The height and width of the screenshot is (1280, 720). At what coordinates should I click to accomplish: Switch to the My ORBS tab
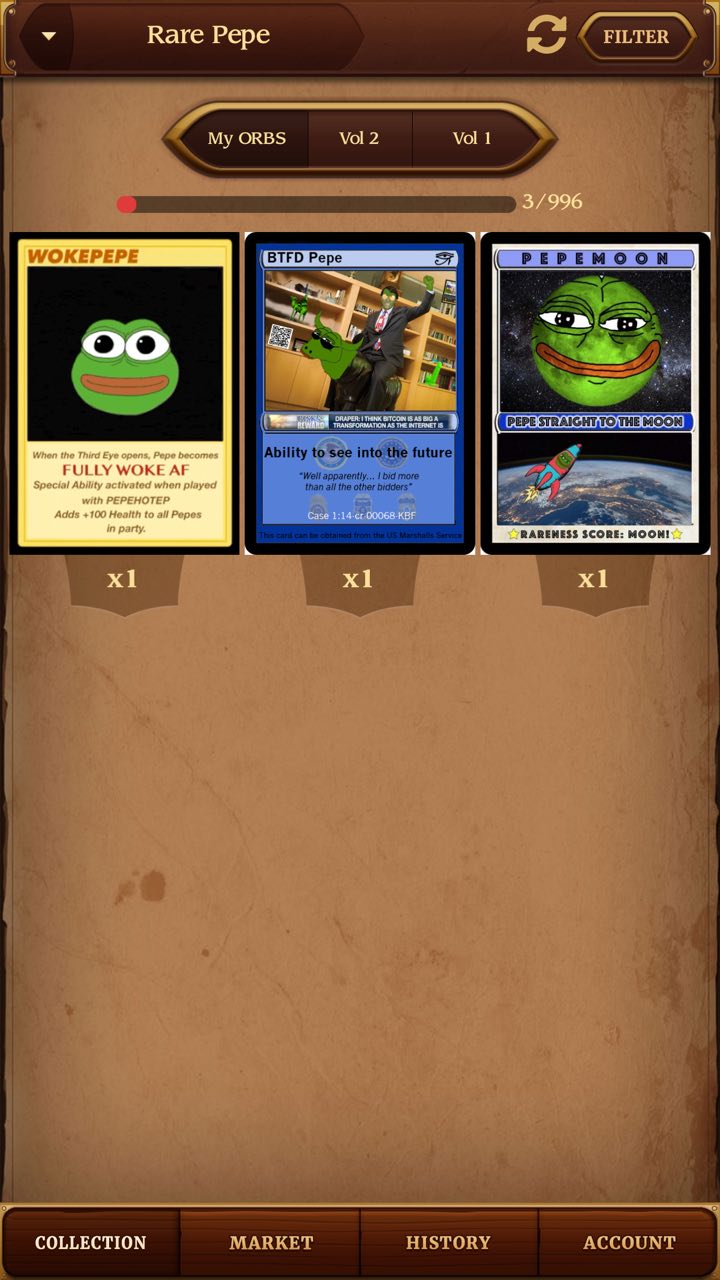point(247,138)
